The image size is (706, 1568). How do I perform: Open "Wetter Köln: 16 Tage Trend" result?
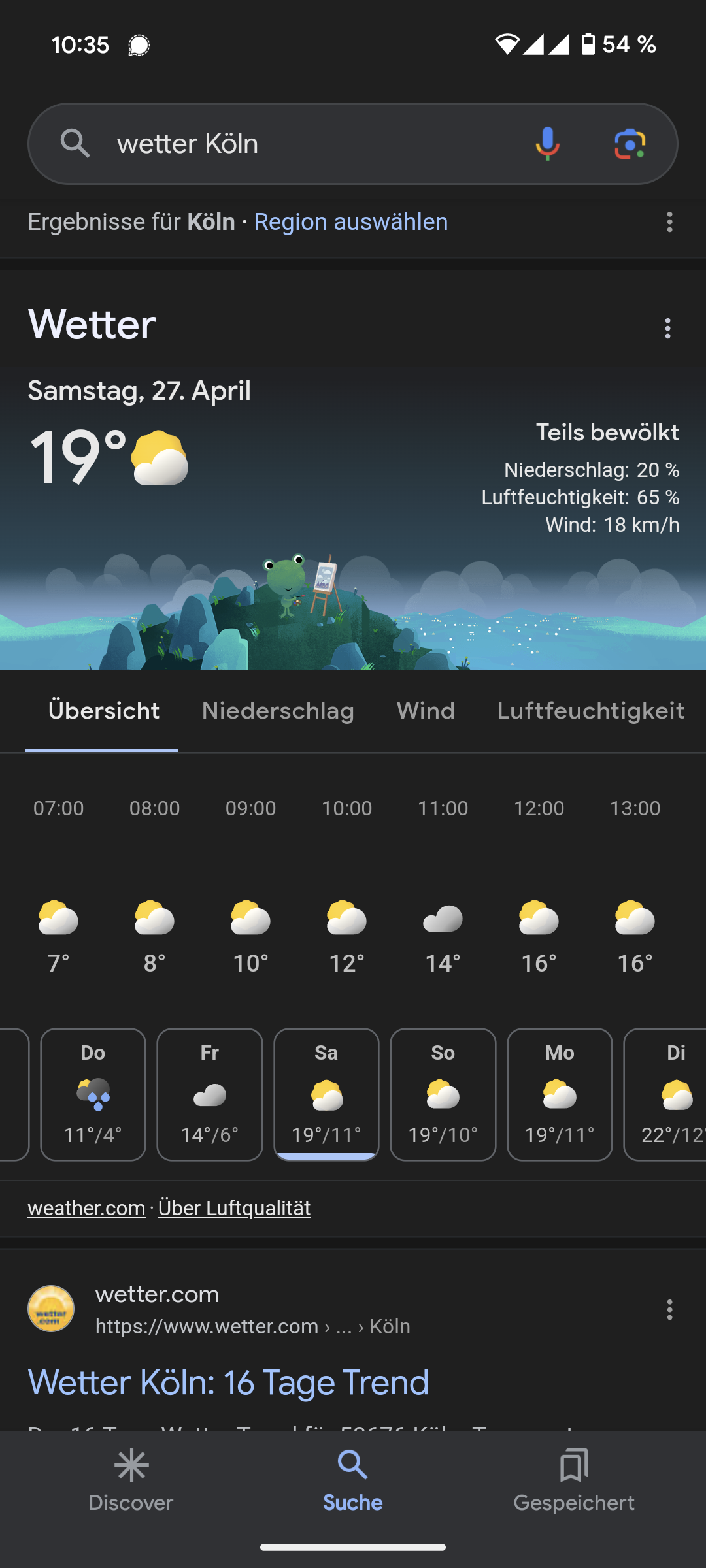pyautogui.click(x=228, y=1382)
